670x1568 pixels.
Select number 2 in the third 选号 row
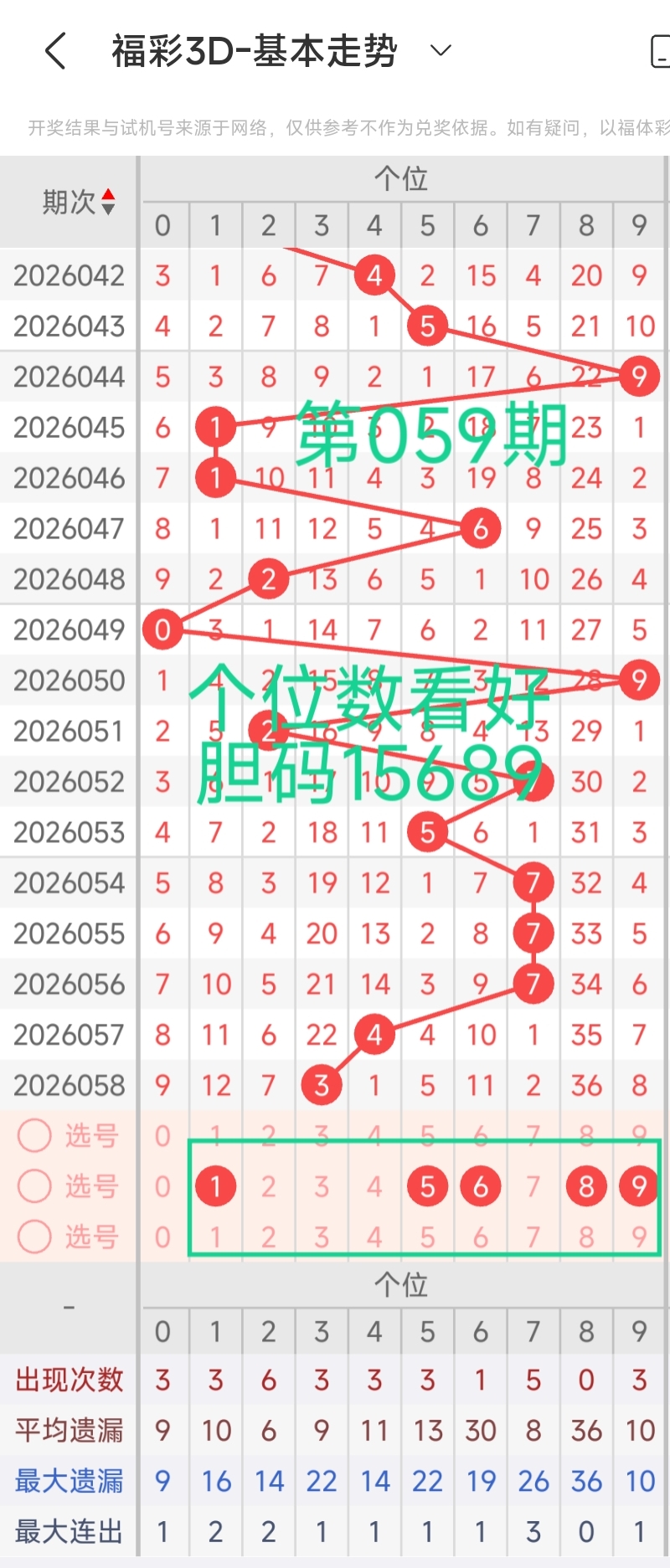coord(268,1237)
